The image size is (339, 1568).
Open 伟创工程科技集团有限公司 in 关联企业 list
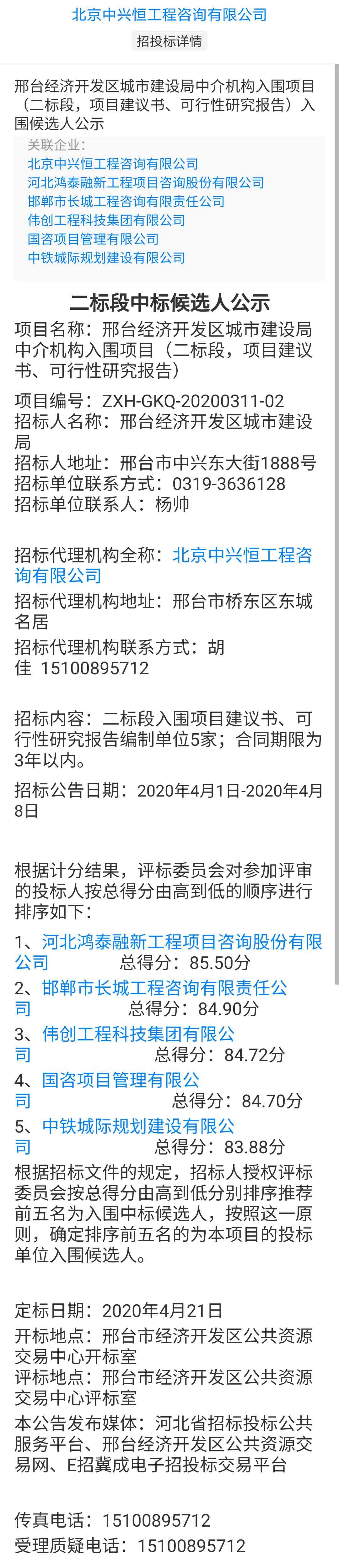coord(106,220)
